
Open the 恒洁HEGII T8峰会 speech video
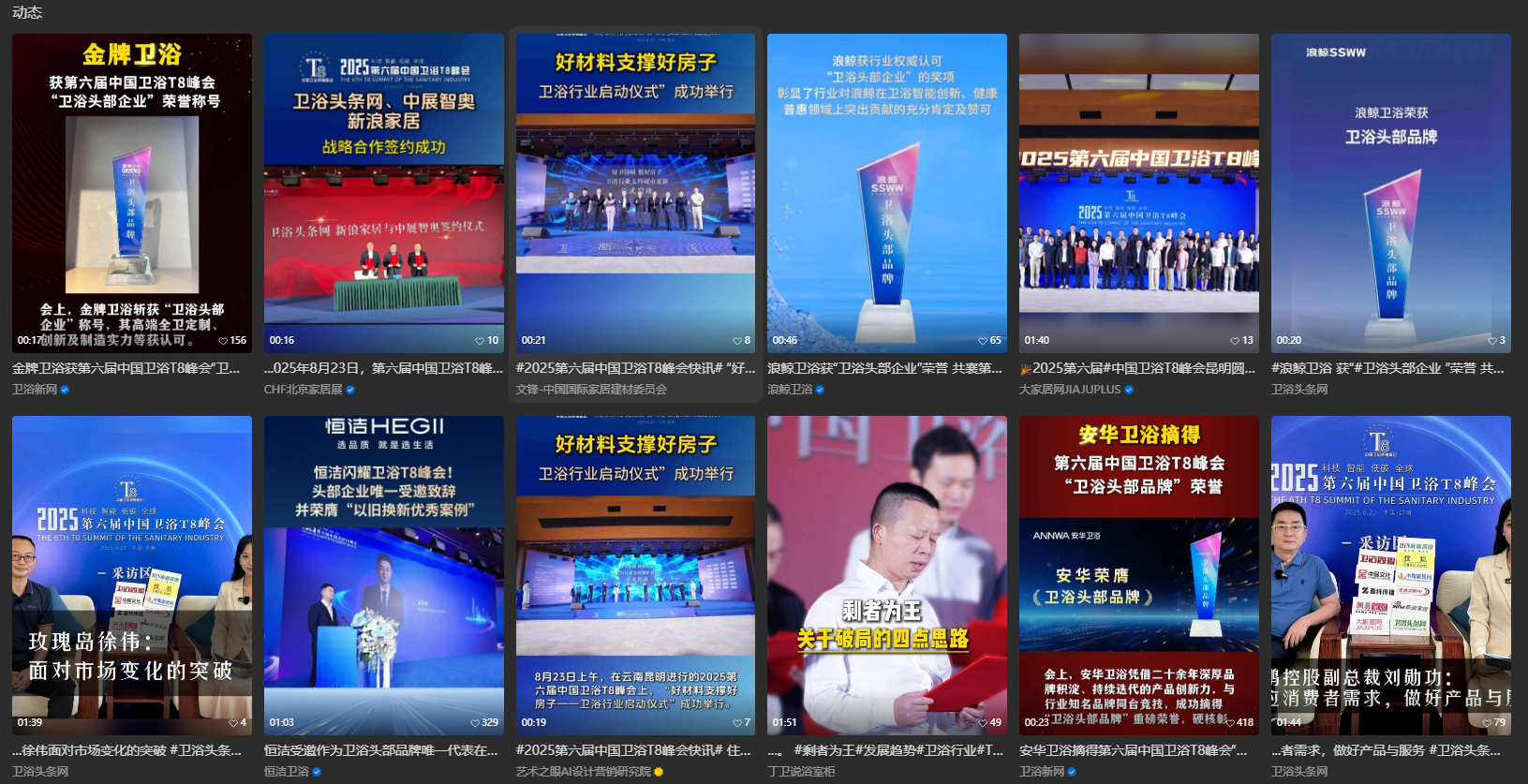coord(383,575)
